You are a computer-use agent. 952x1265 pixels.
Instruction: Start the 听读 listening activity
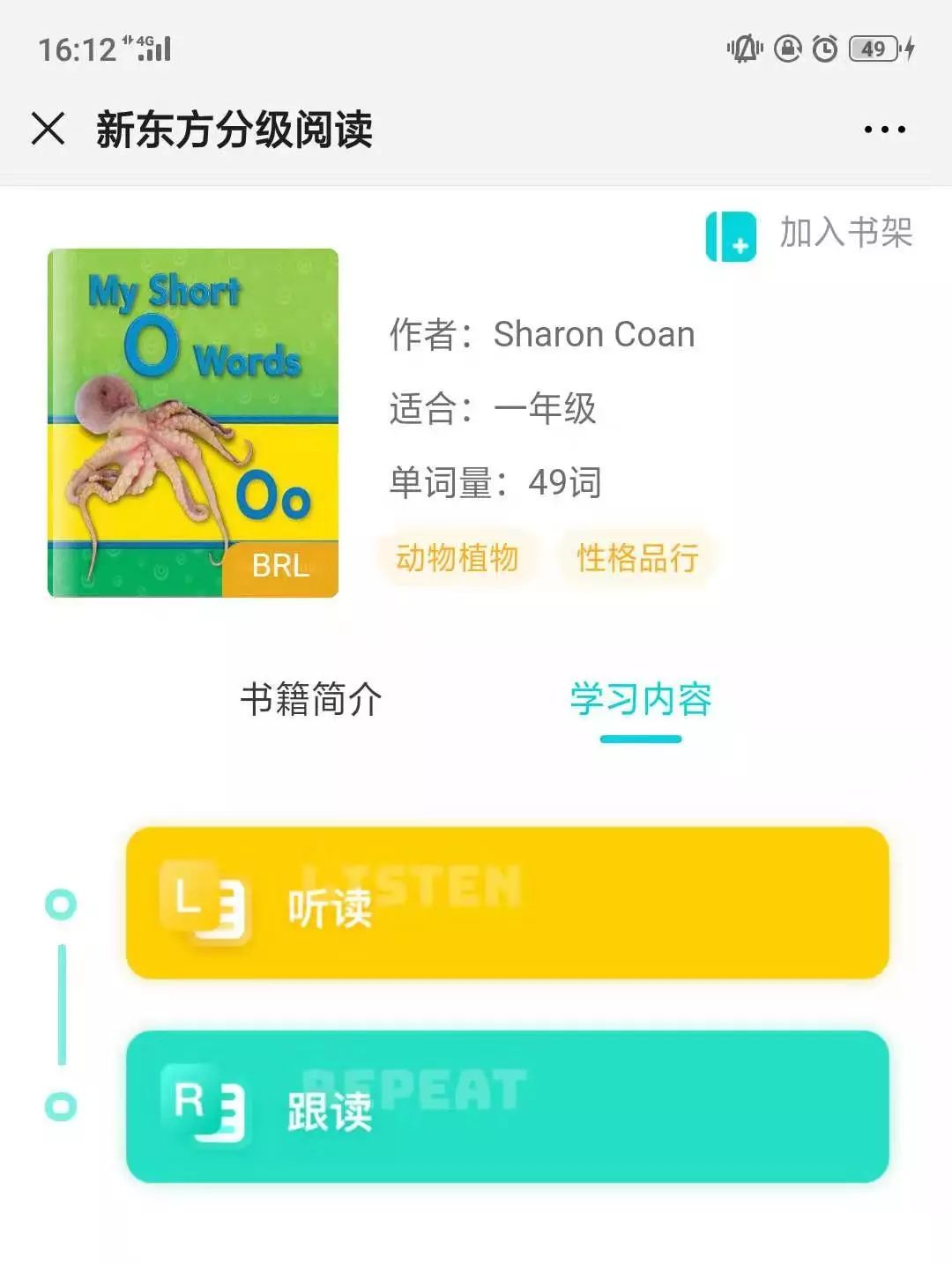coord(507,903)
